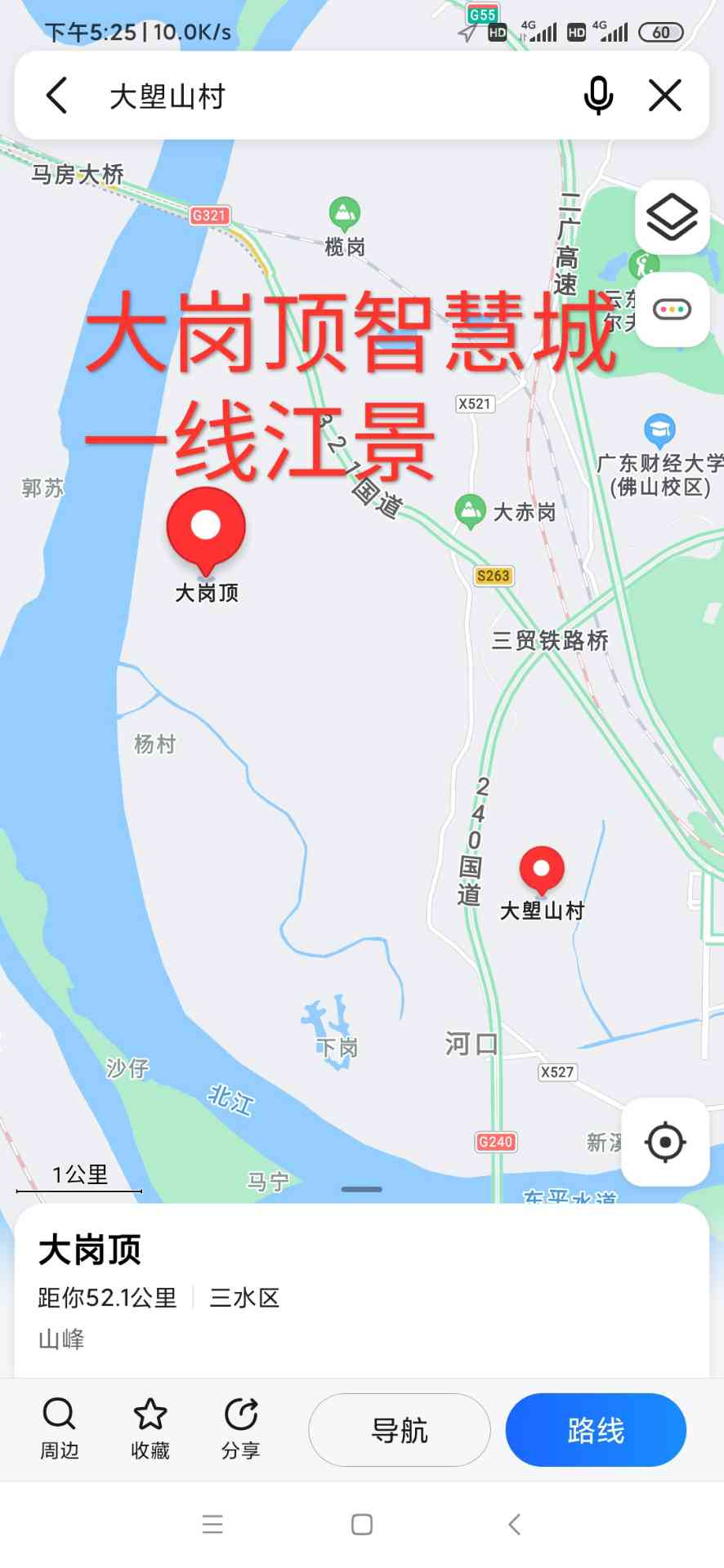
Task: Start navigation with the 导航 button
Action: pos(400,1430)
